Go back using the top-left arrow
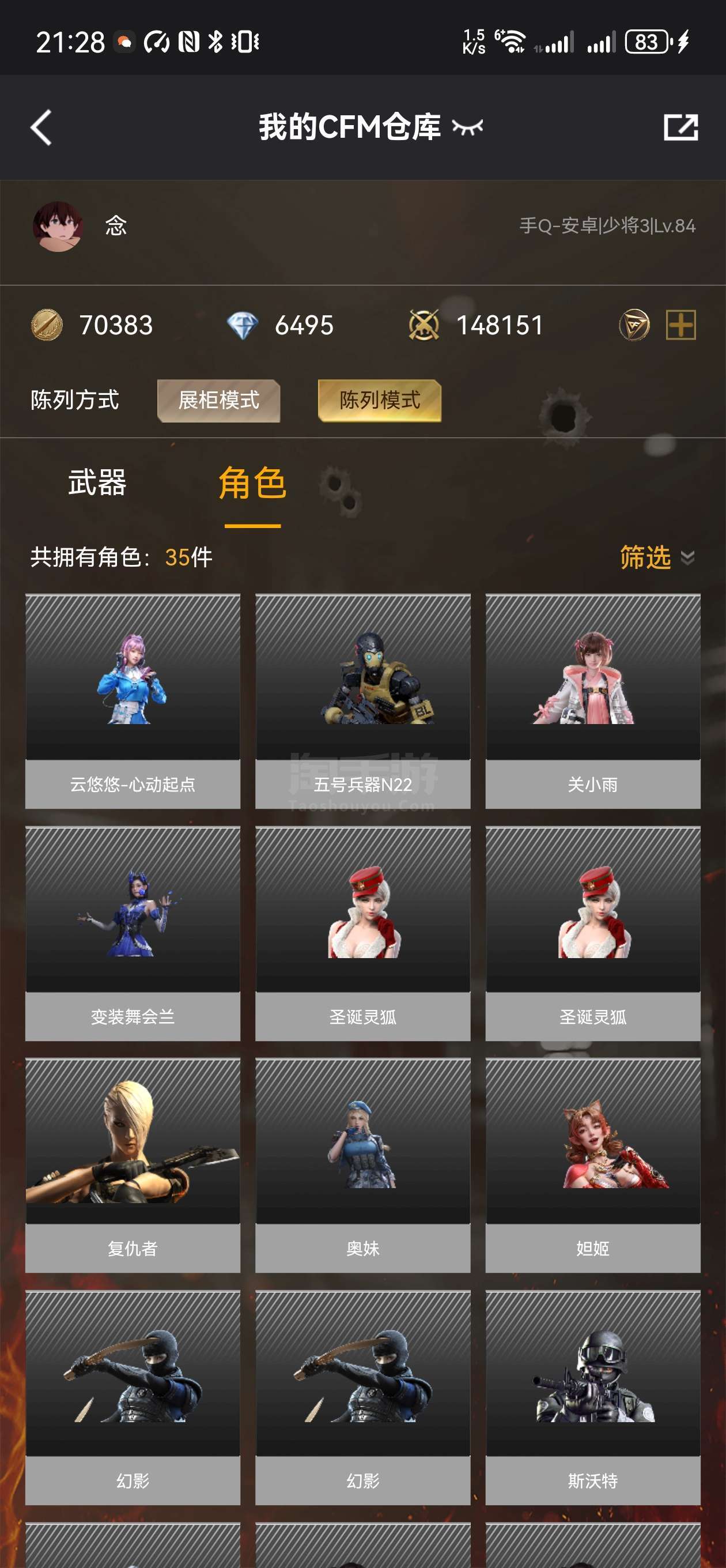Image resolution: width=726 pixels, height=1568 pixels. (x=41, y=128)
